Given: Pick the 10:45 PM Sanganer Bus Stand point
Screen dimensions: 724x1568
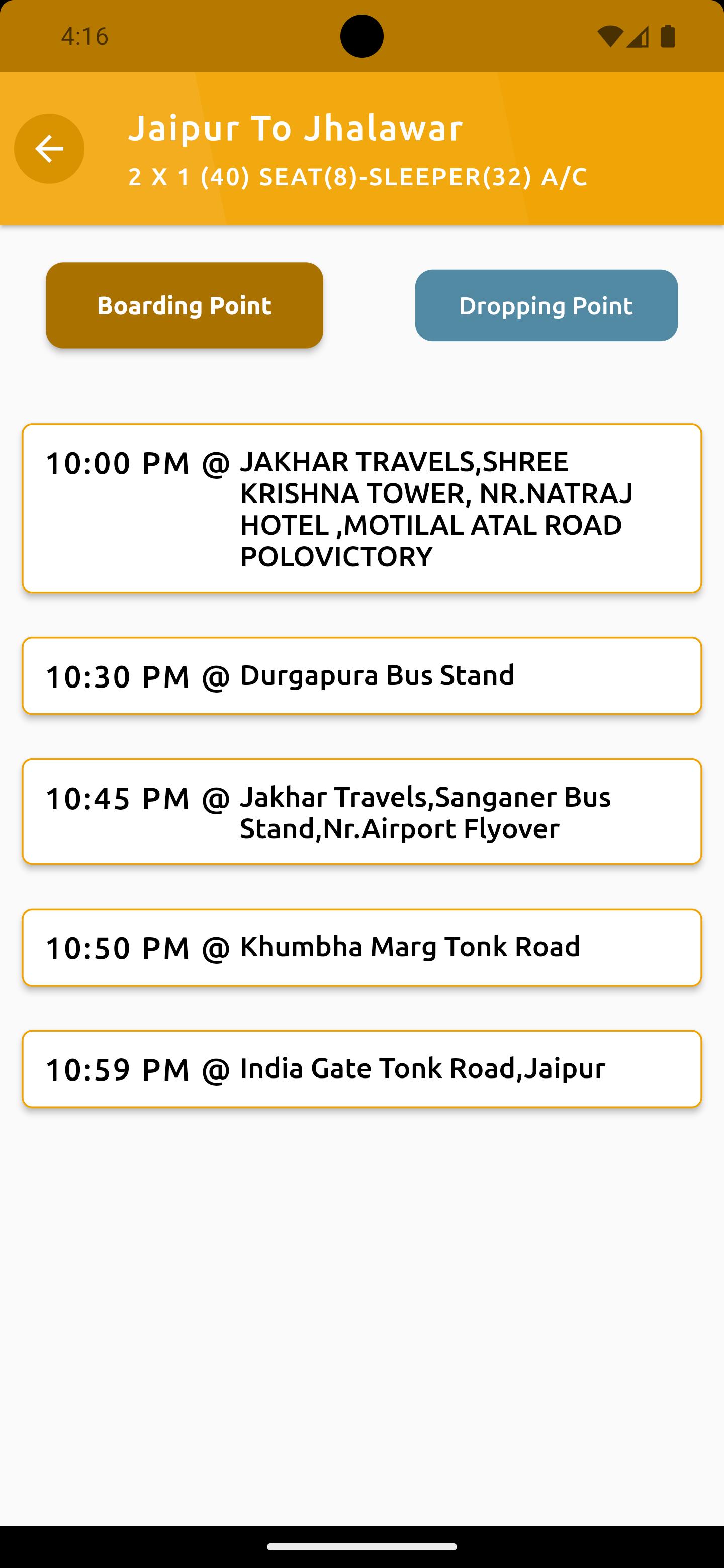Looking at the screenshot, I should (x=361, y=812).
